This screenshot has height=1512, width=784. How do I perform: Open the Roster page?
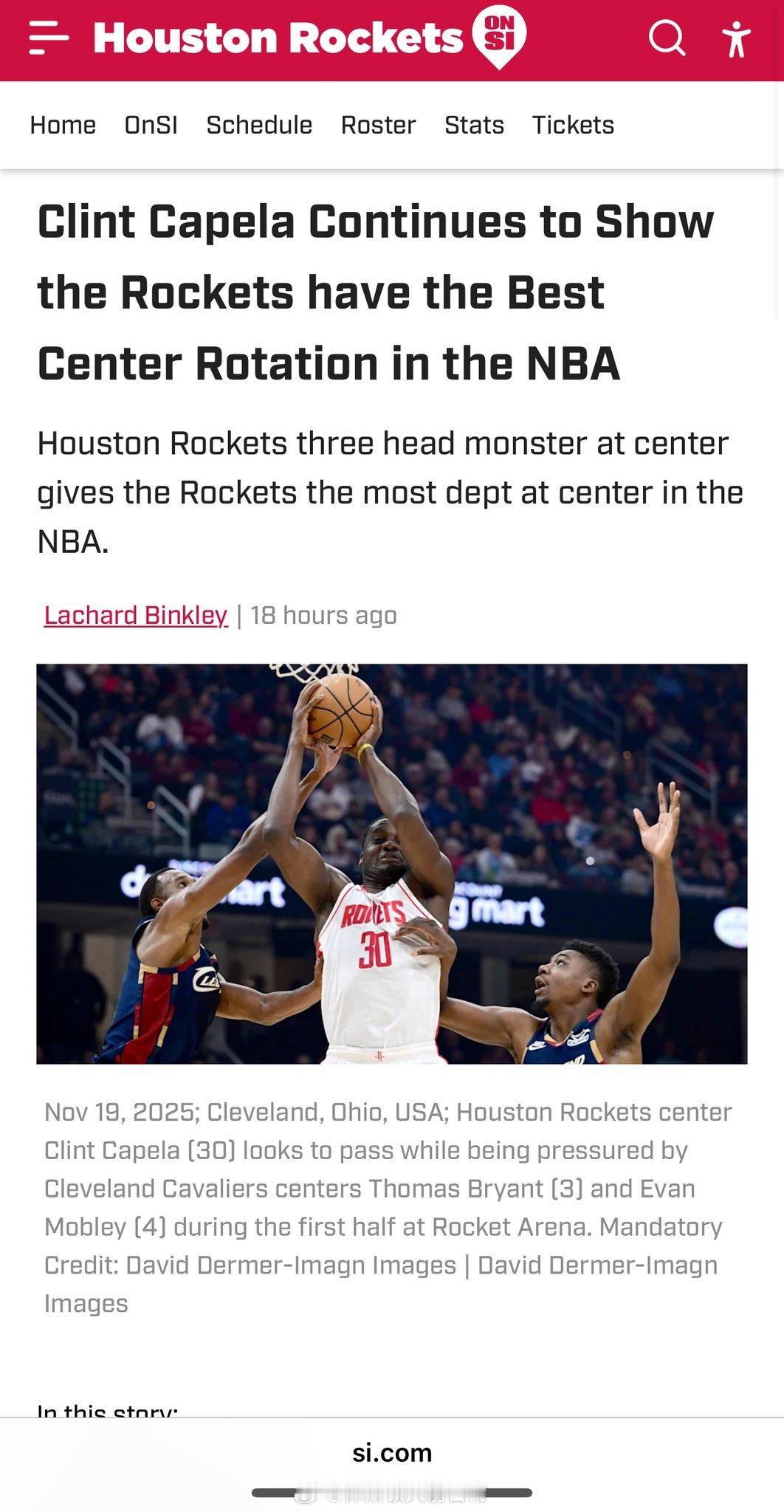378,126
